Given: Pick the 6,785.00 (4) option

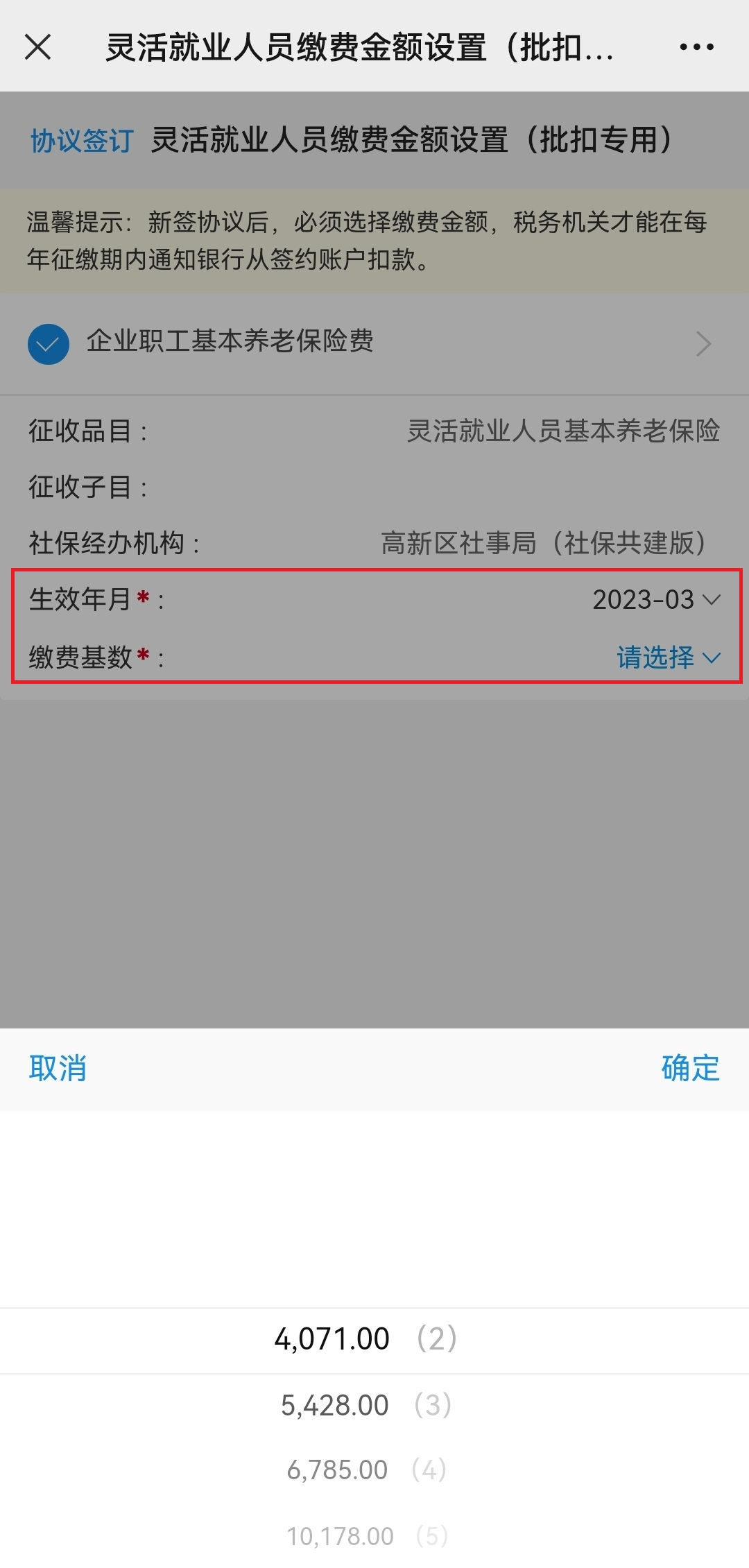Looking at the screenshot, I should [365, 1470].
